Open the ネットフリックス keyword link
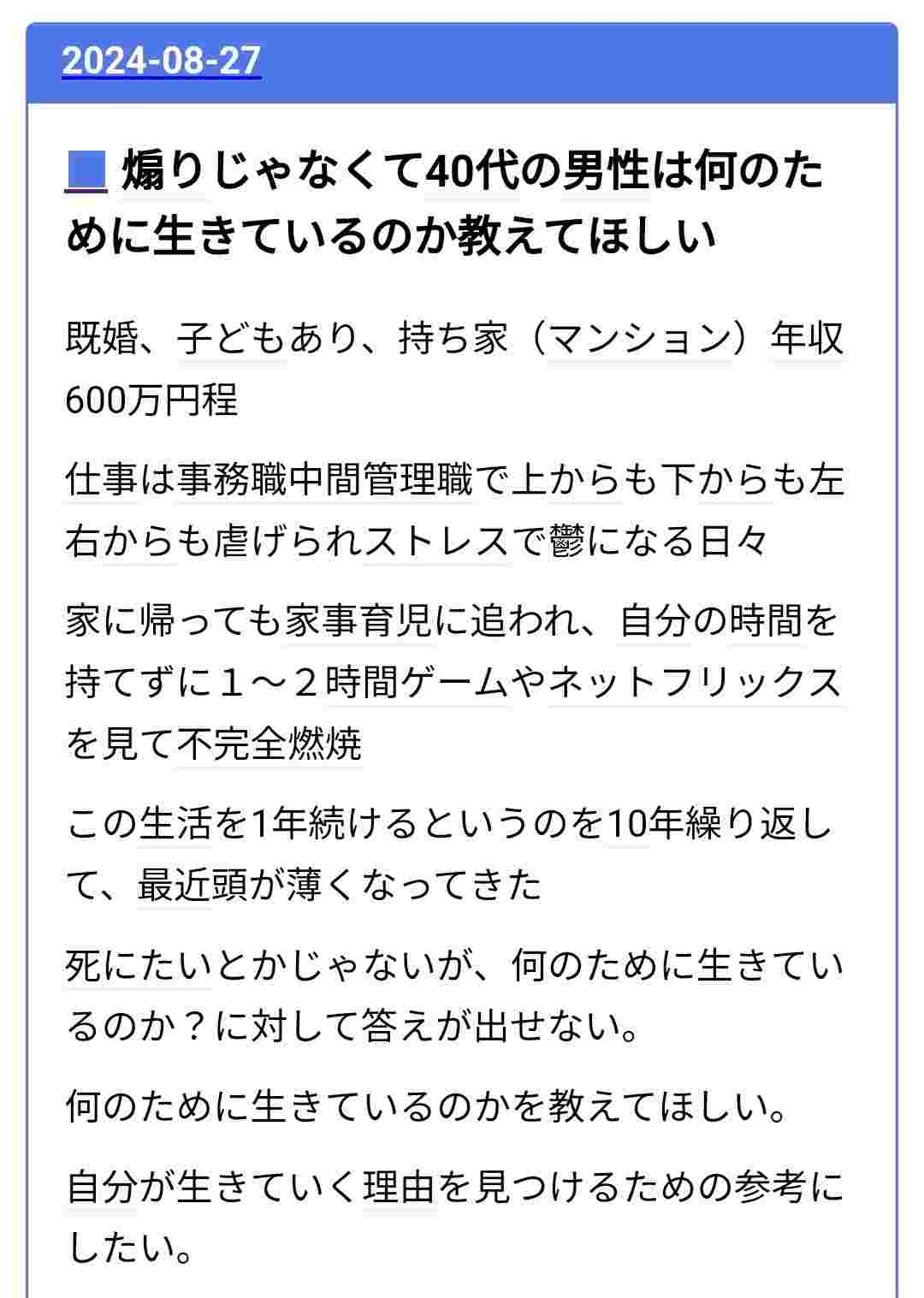 pyautogui.click(x=695, y=682)
